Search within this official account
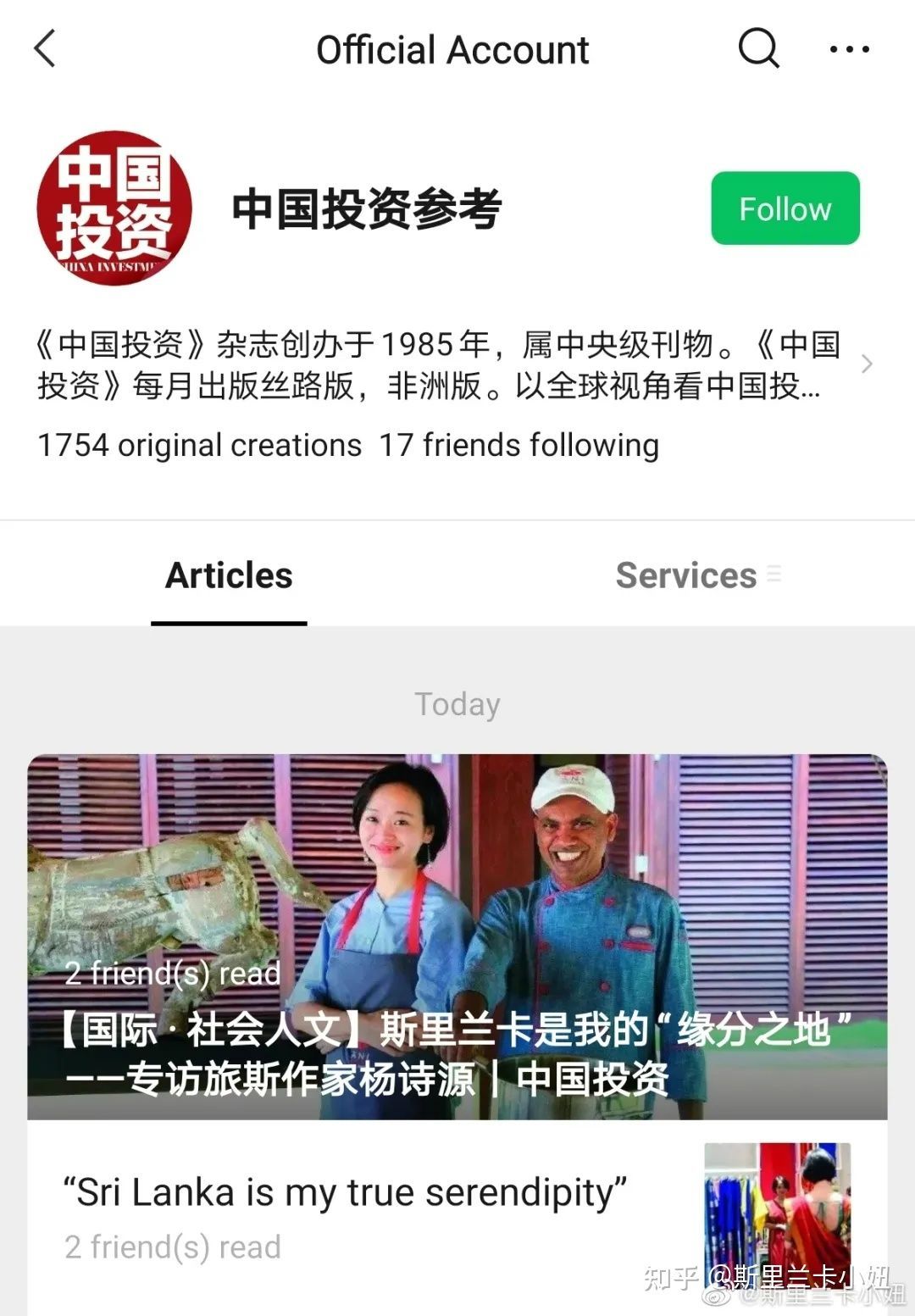 point(758,48)
